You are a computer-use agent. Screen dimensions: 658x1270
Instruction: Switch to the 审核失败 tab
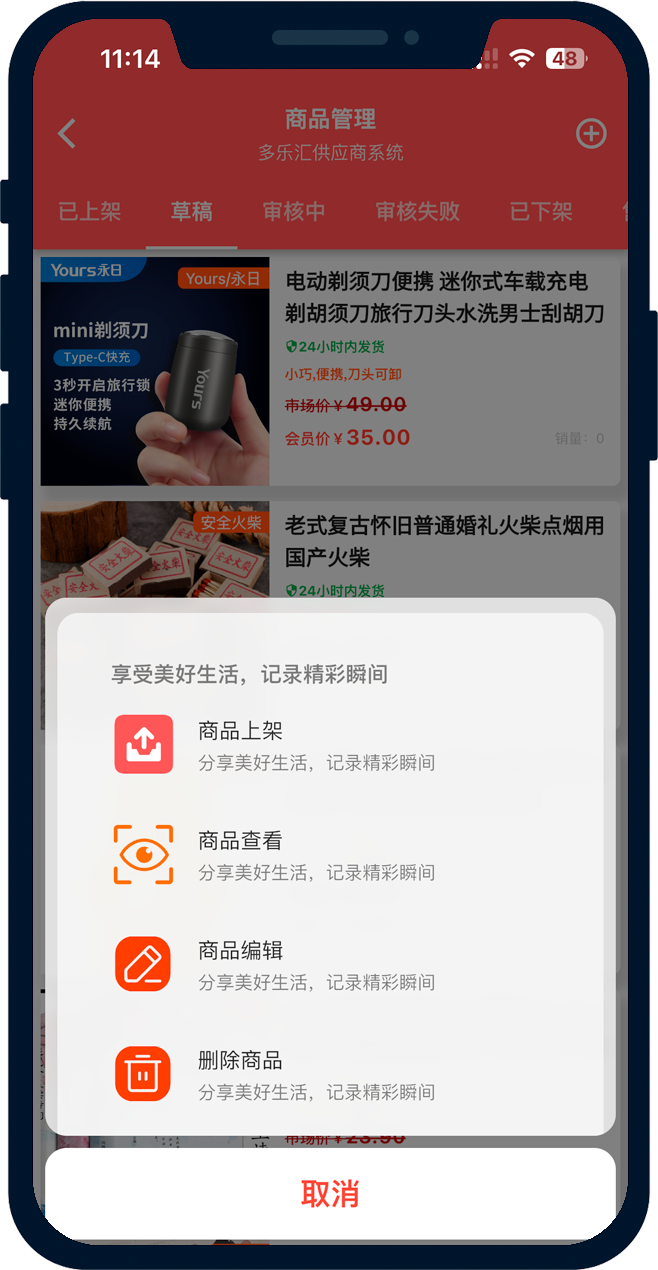(417, 212)
